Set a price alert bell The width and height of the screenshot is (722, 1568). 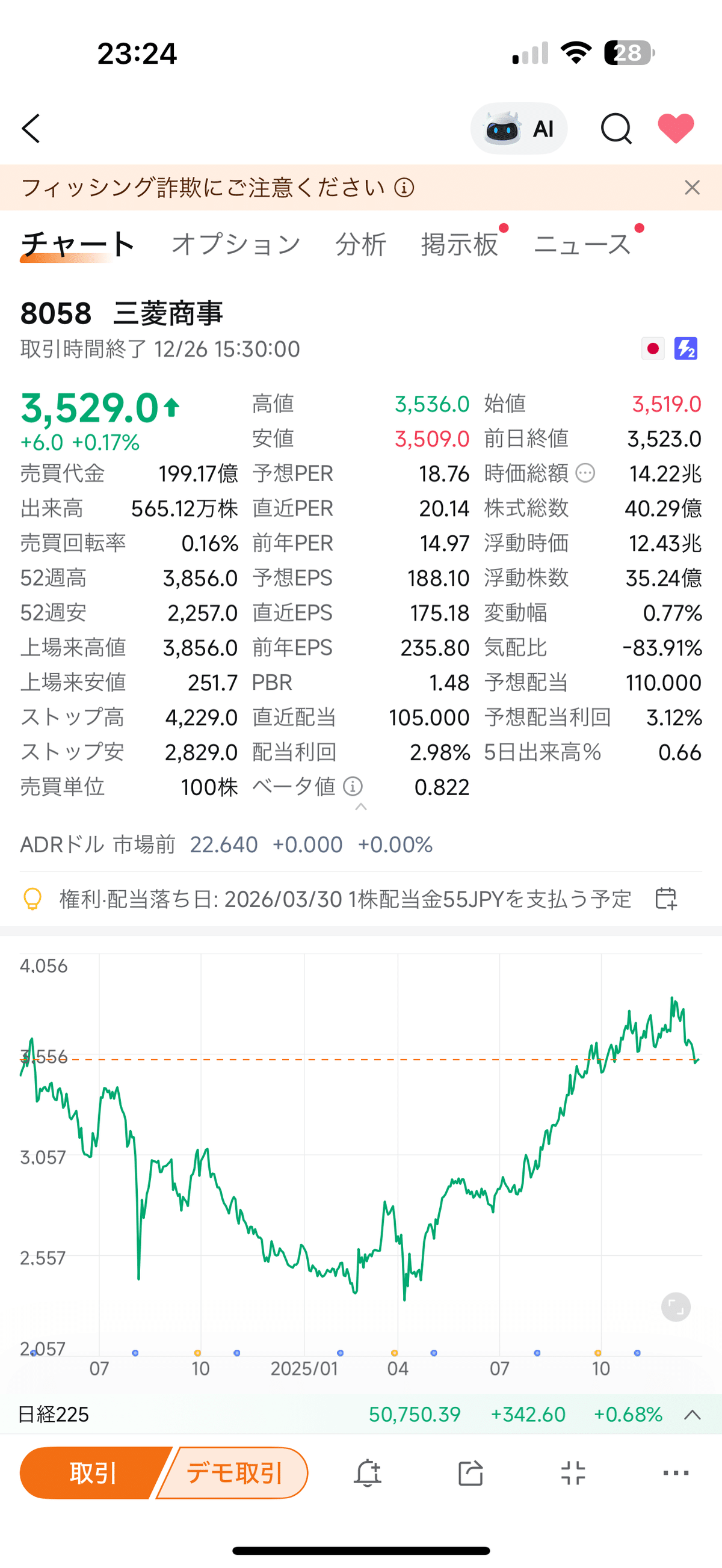click(368, 1473)
